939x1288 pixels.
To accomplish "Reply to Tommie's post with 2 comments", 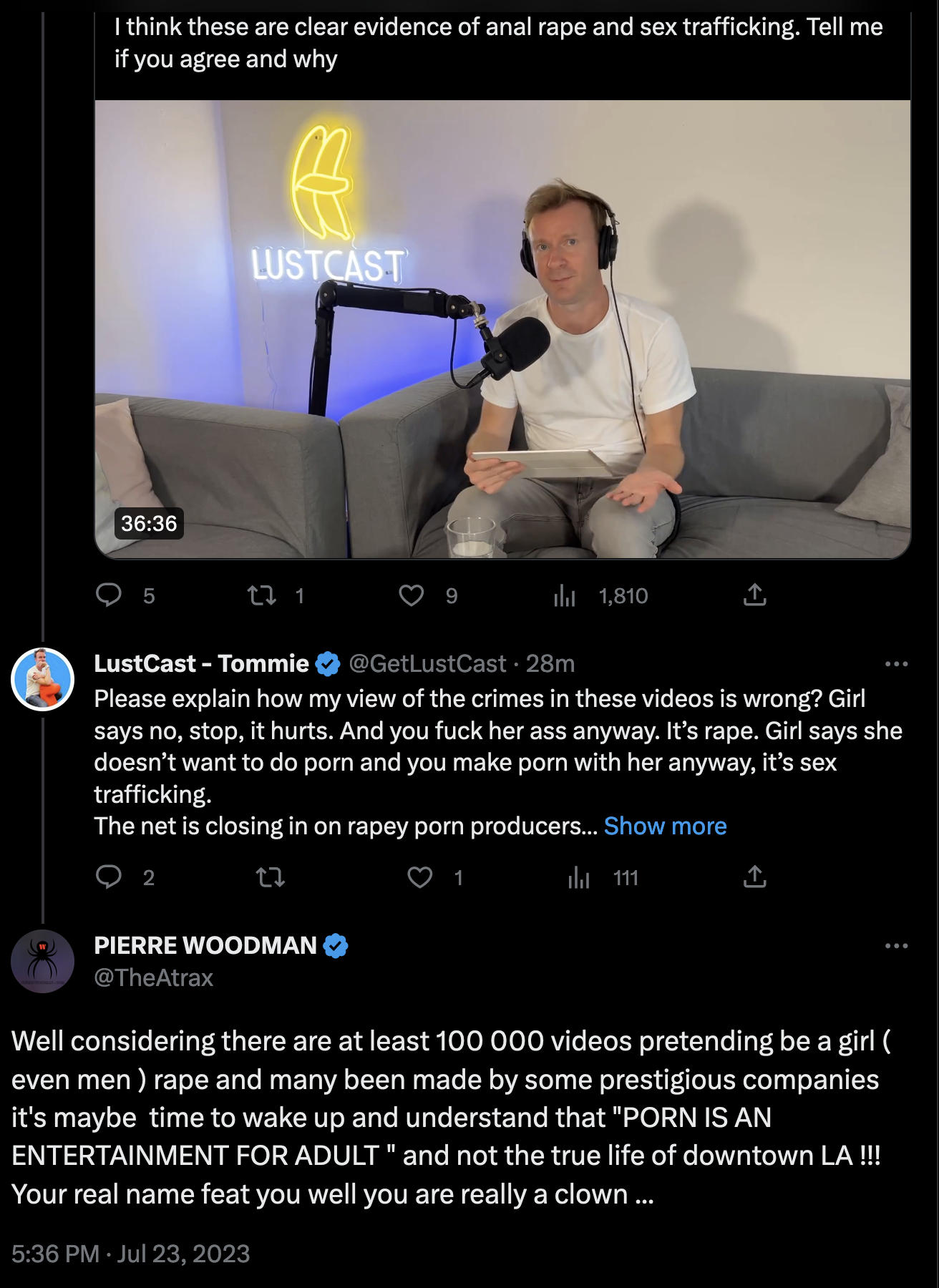I will pyautogui.click(x=109, y=877).
